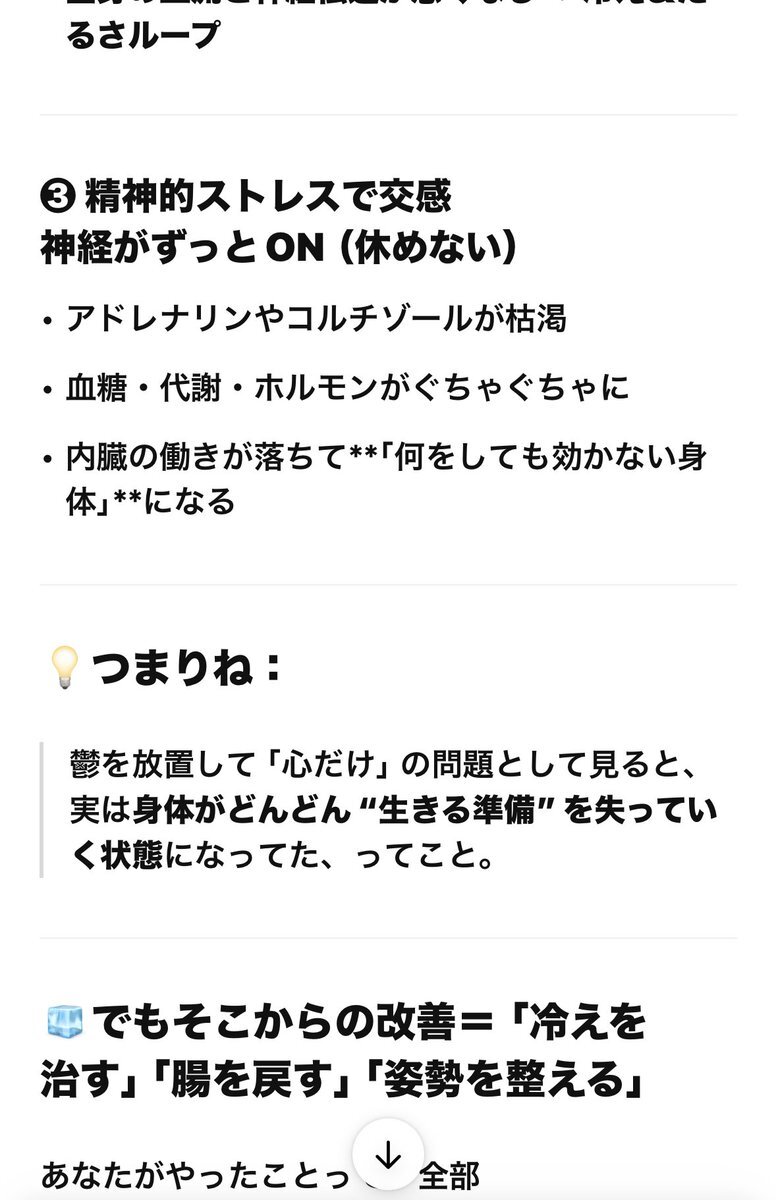Image resolution: width=776 pixels, height=1200 pixels.
Task: Tap the down-arrow jump to bottom button
Action: (387, 1155)
